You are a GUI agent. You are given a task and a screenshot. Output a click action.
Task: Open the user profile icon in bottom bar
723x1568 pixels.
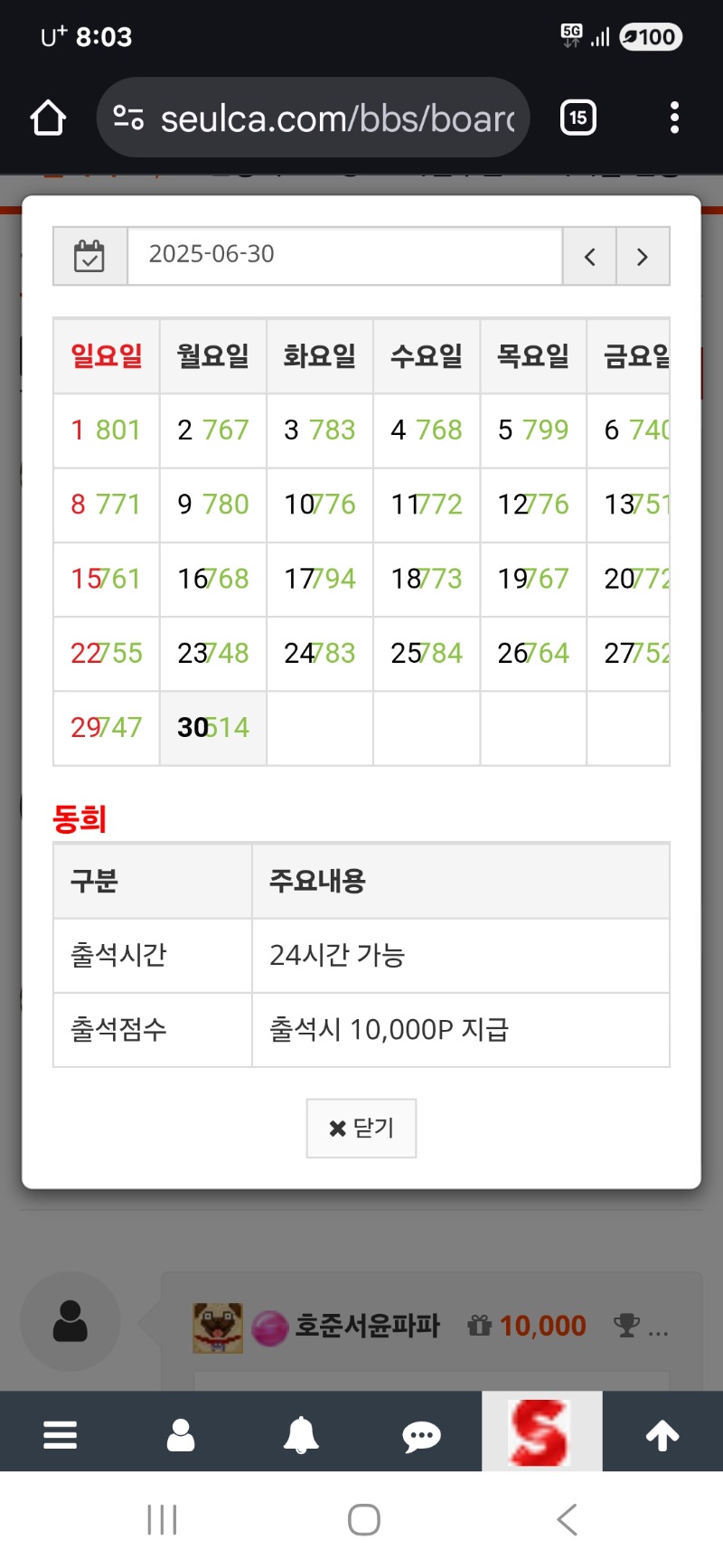[x=181, y=1434]
